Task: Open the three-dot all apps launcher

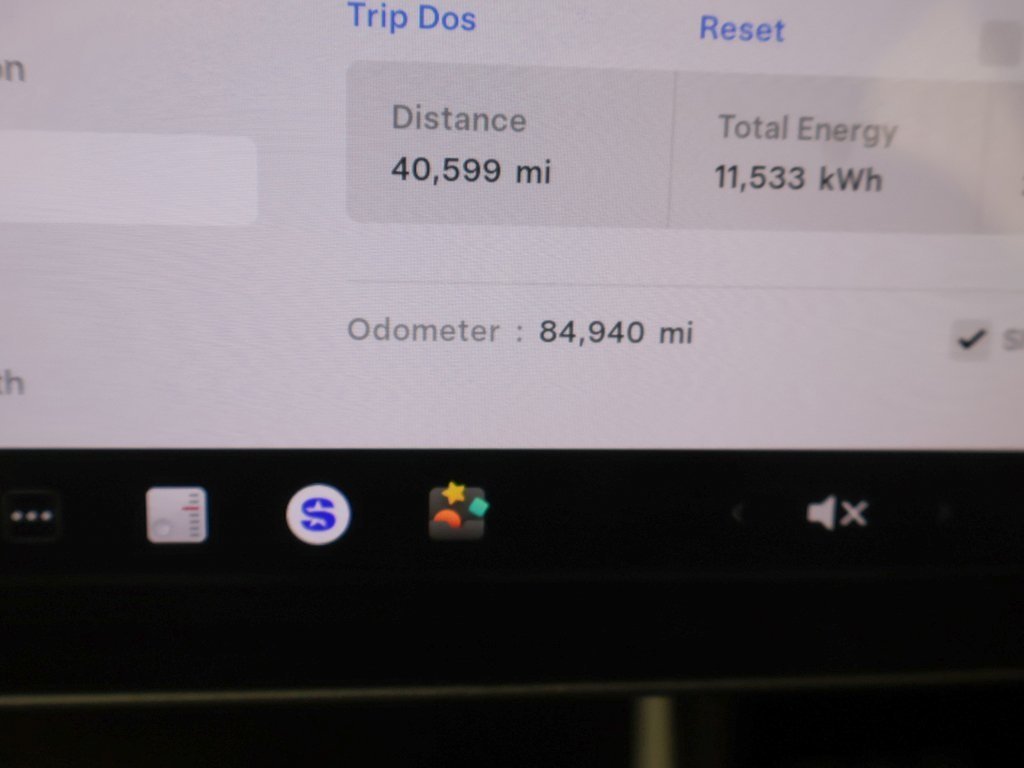Action: coord(31,517)
